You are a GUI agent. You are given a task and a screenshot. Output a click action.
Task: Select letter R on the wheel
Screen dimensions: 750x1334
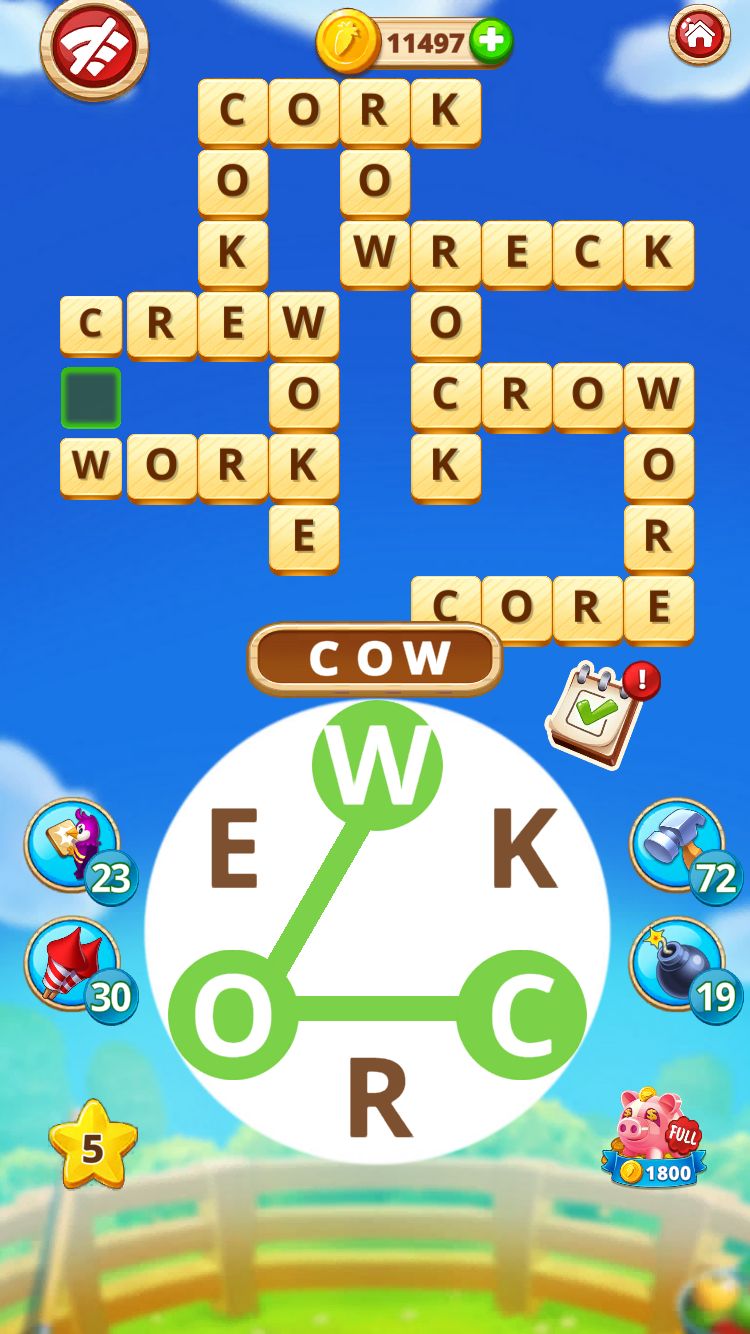380,1098
